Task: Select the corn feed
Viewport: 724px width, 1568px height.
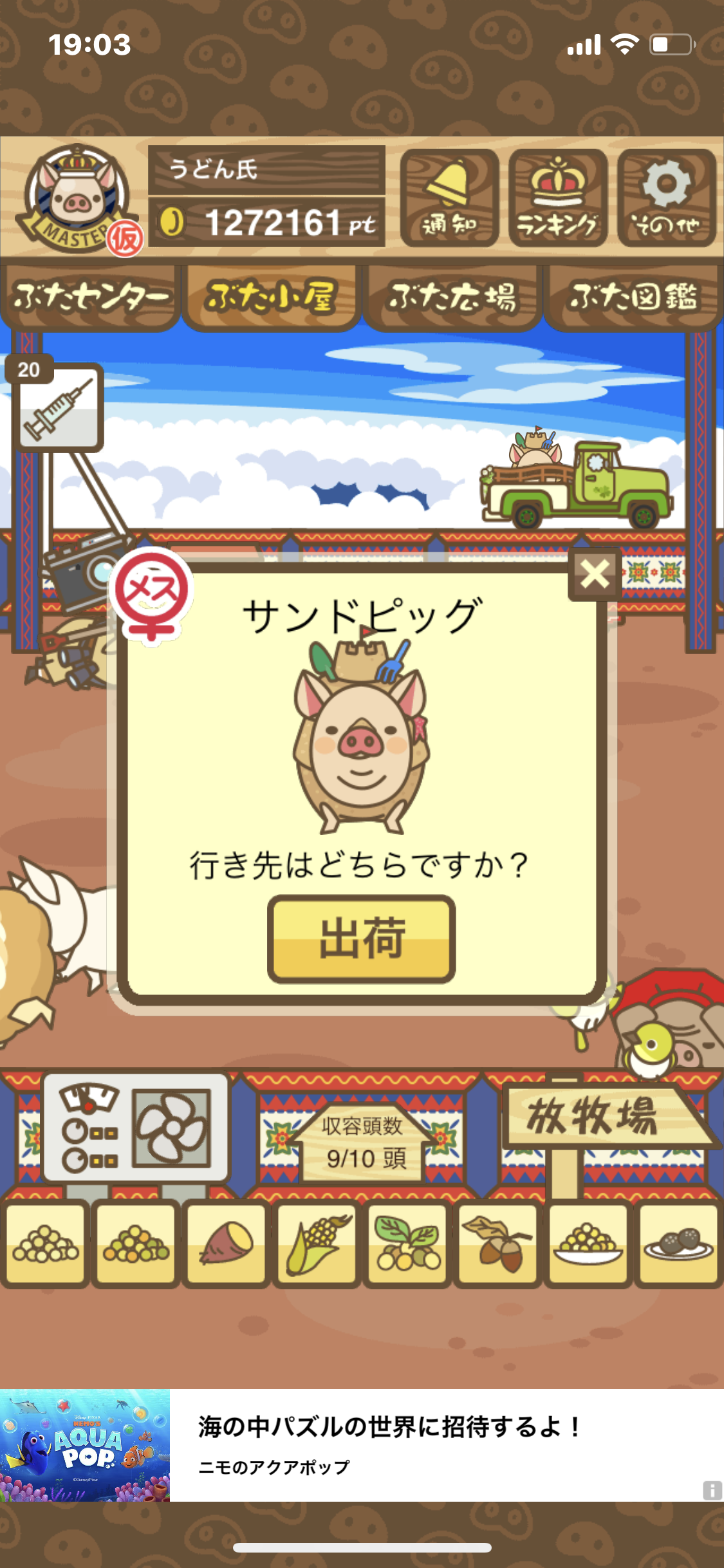Action: point(317,1244)
